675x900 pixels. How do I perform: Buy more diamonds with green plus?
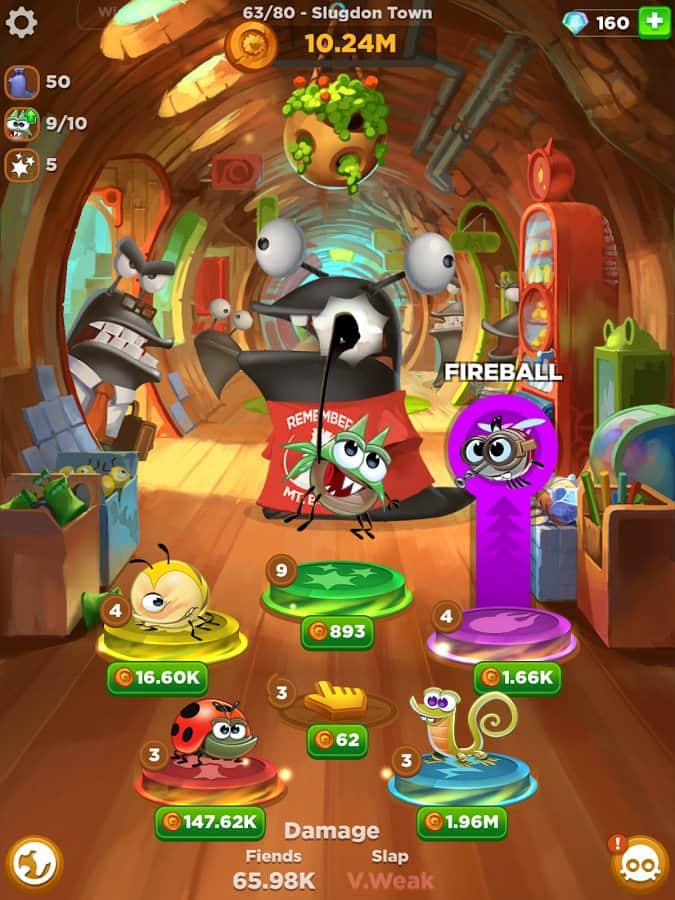point(654,22)
